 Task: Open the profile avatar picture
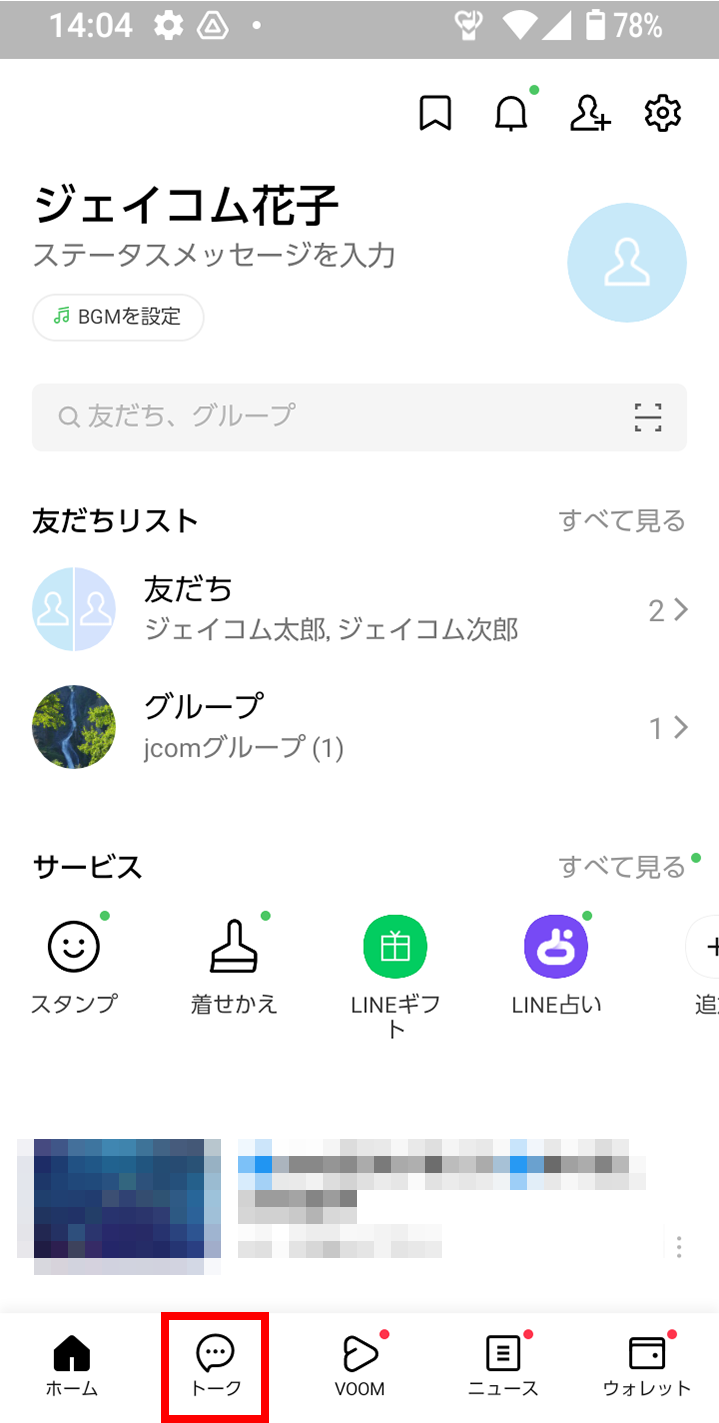[627, 263]
